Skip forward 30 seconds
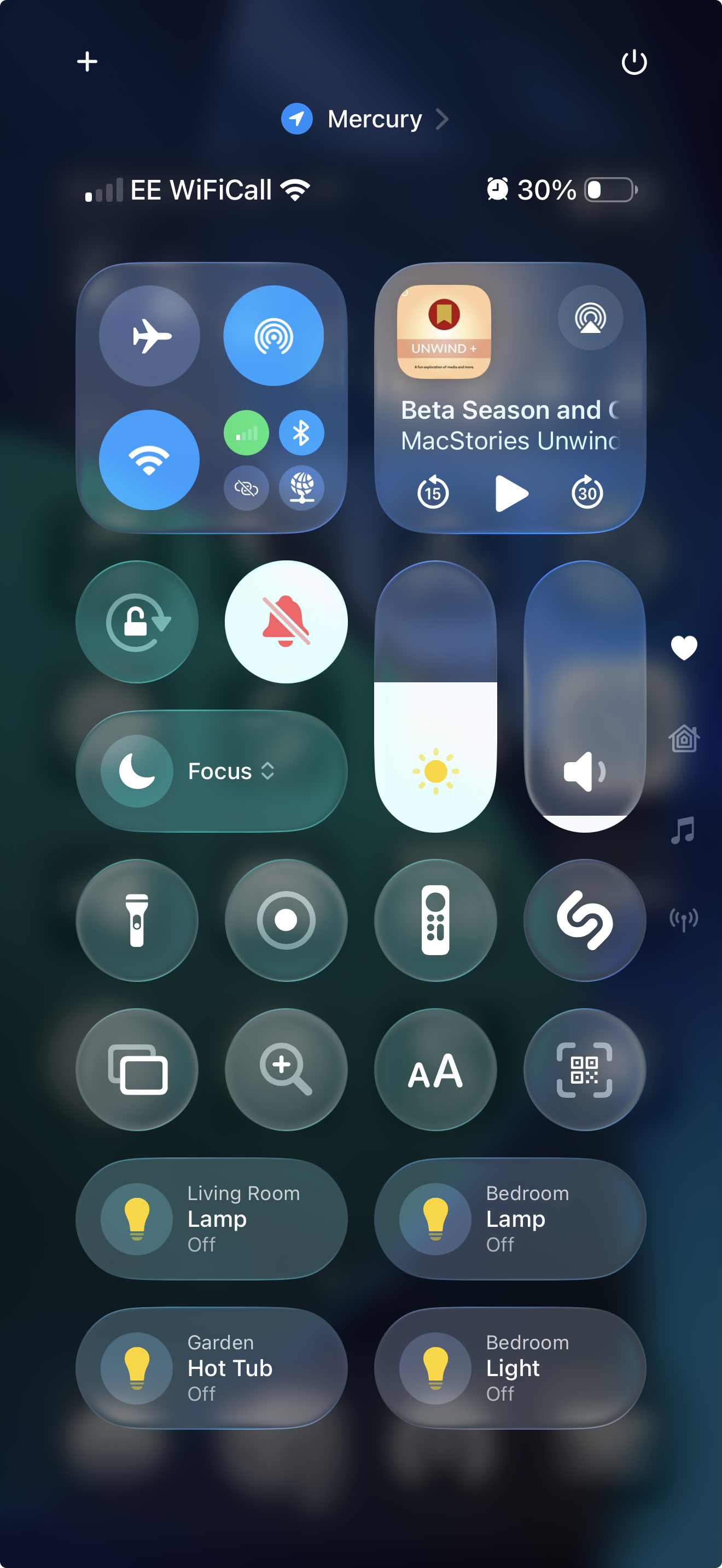Viewport: 722px width, 1568px height. [587, 493]
